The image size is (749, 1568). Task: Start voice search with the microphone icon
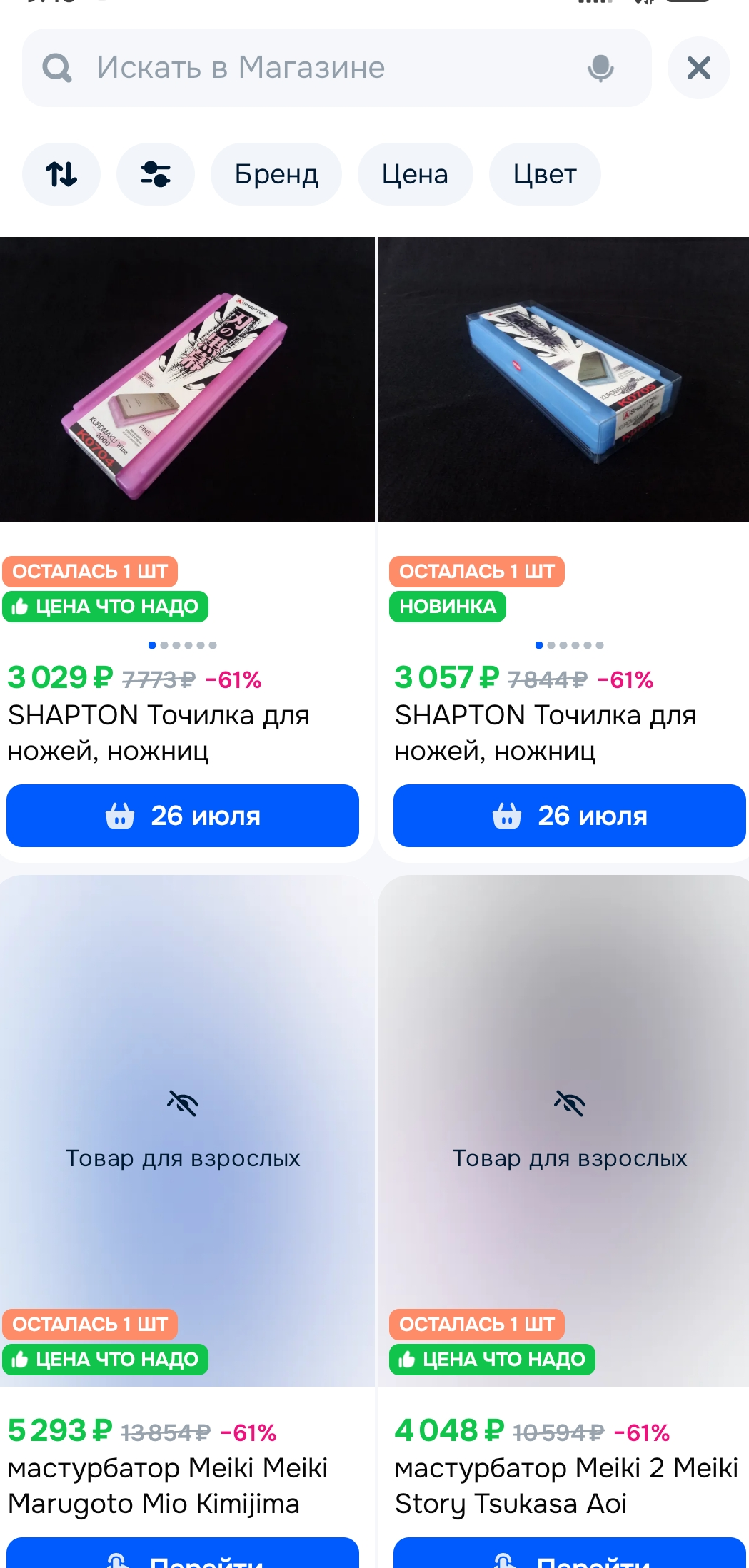[x=600, y=69]
